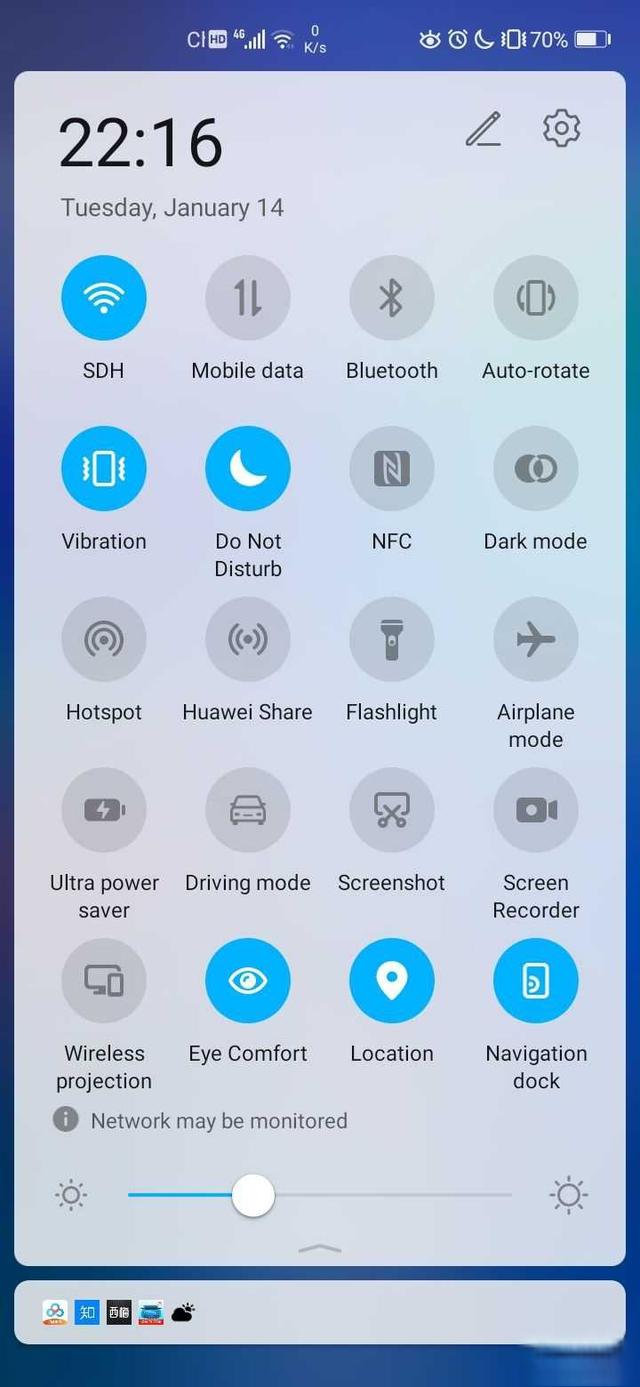Disable Eye Comfort

pos(248,981)
